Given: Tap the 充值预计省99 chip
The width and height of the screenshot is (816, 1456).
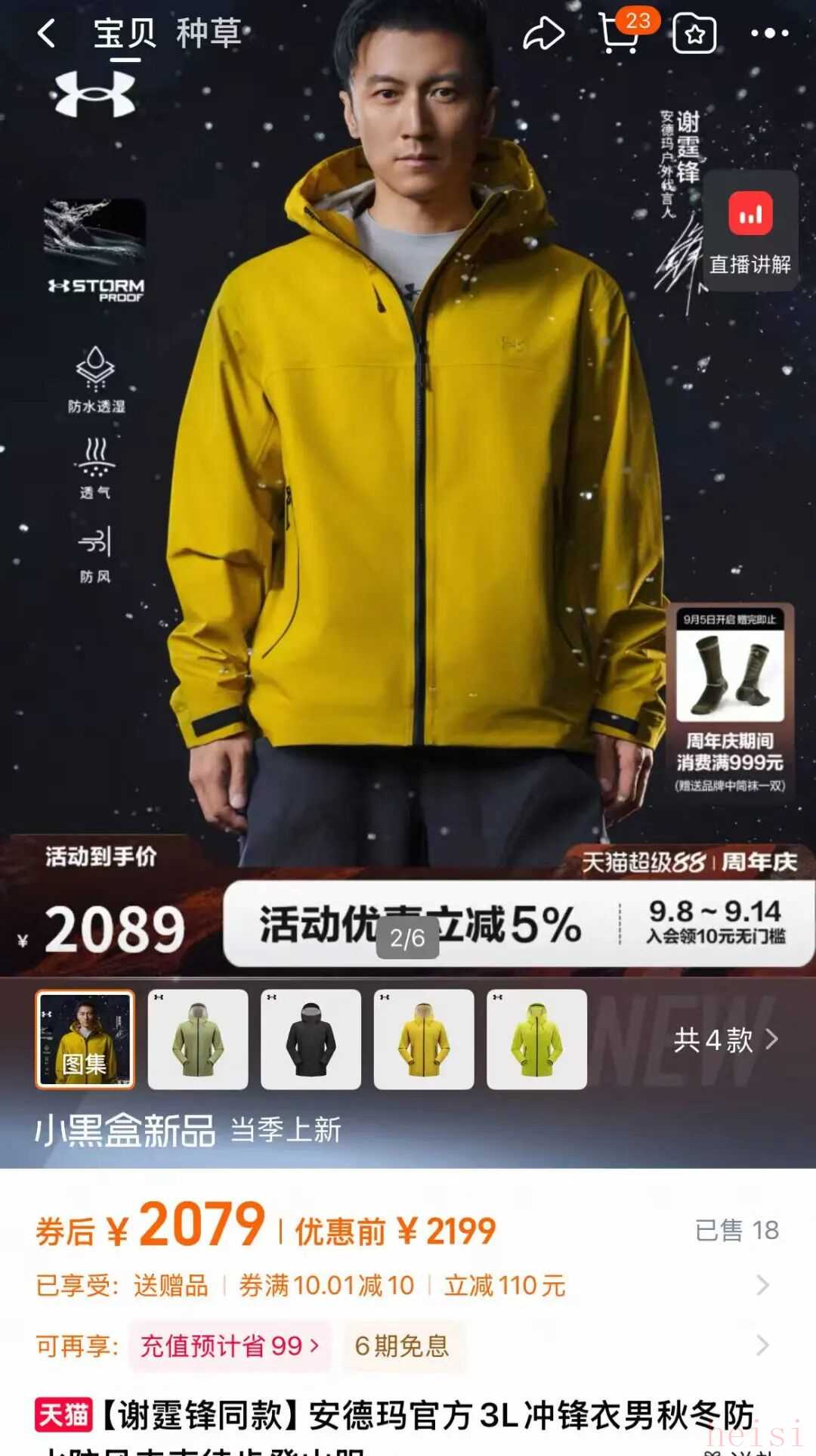Looking at the screenshot, I should point(229,1346).
